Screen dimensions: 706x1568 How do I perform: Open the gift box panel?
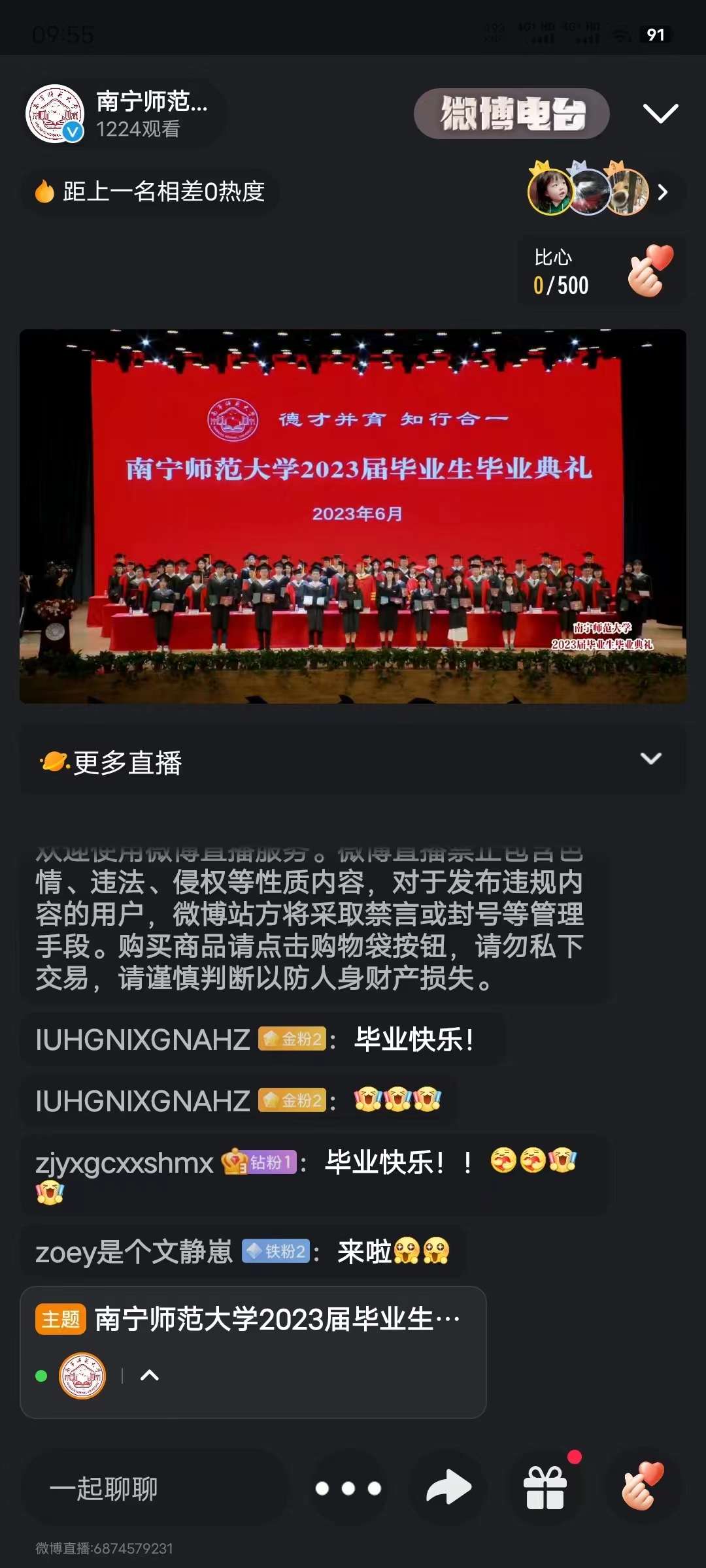coord(545,1488)
